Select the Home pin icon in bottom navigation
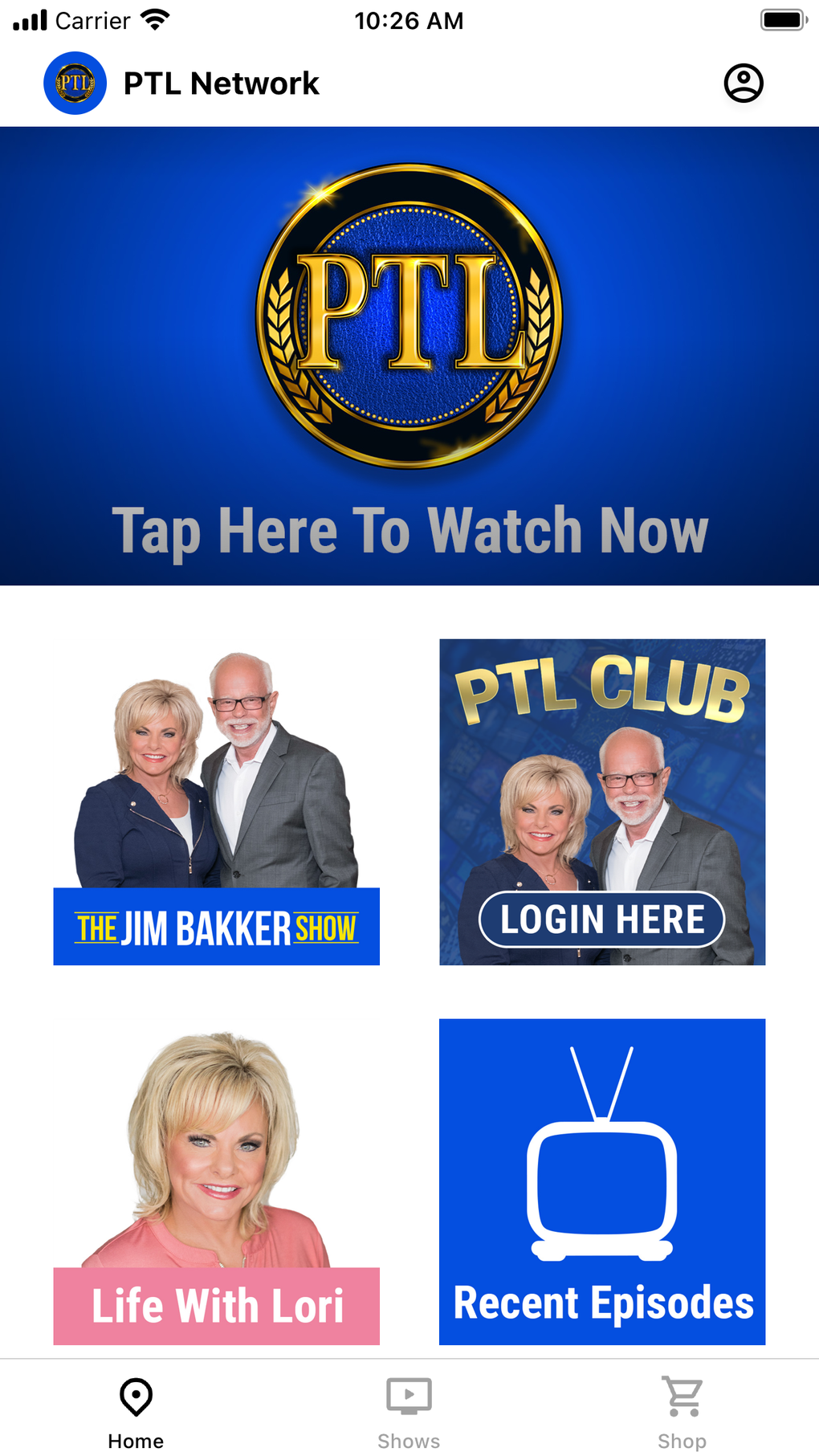Screen dimensions: 819x1456 [135, 1396]
